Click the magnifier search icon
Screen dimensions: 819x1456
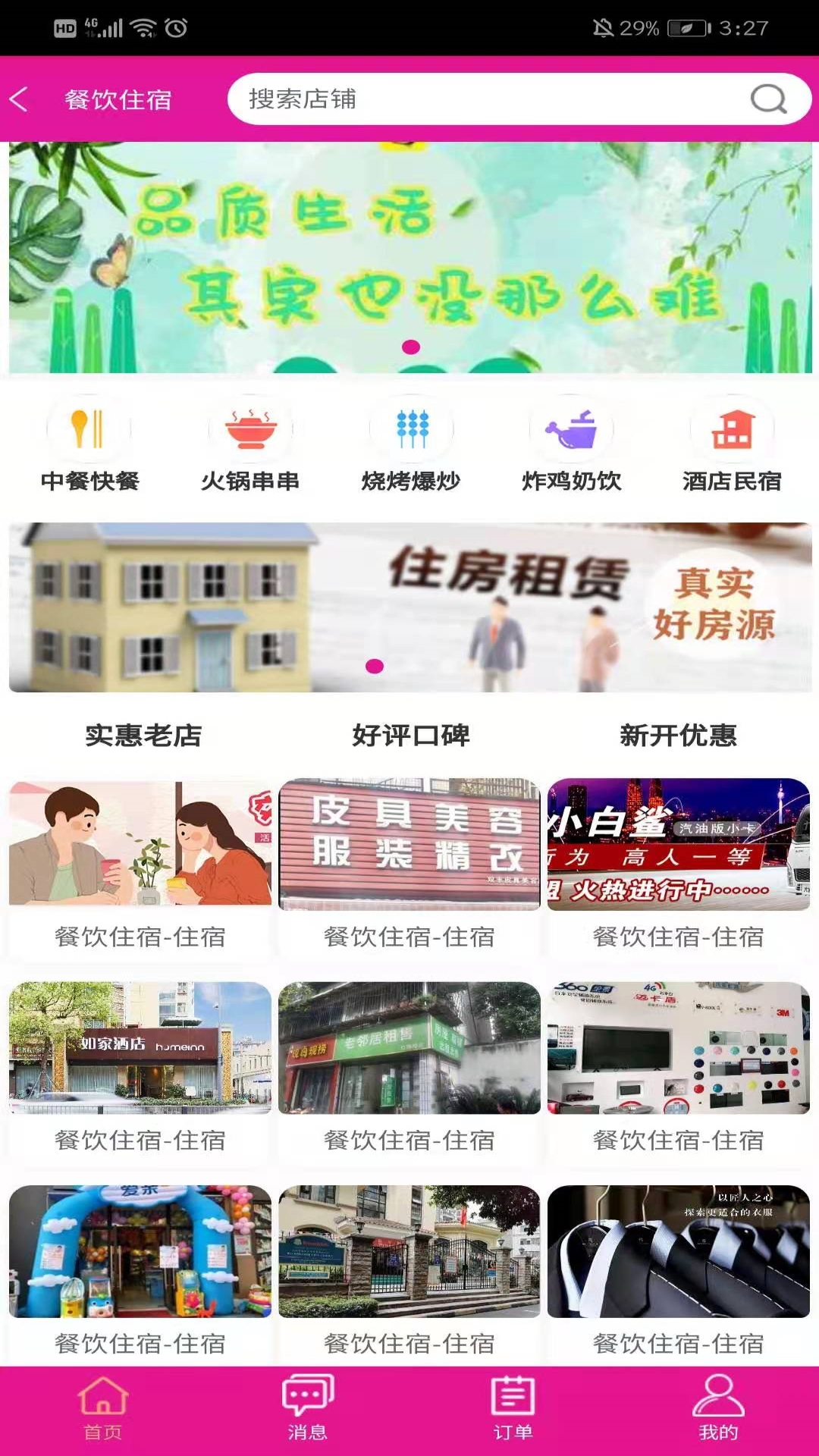tap(767, 99)
